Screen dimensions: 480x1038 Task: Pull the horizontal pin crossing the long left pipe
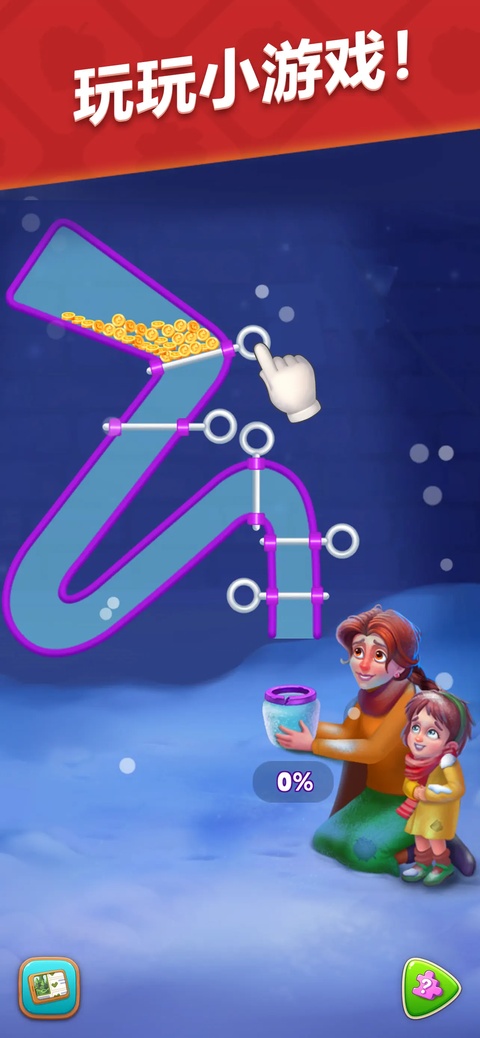pos(220,426)
